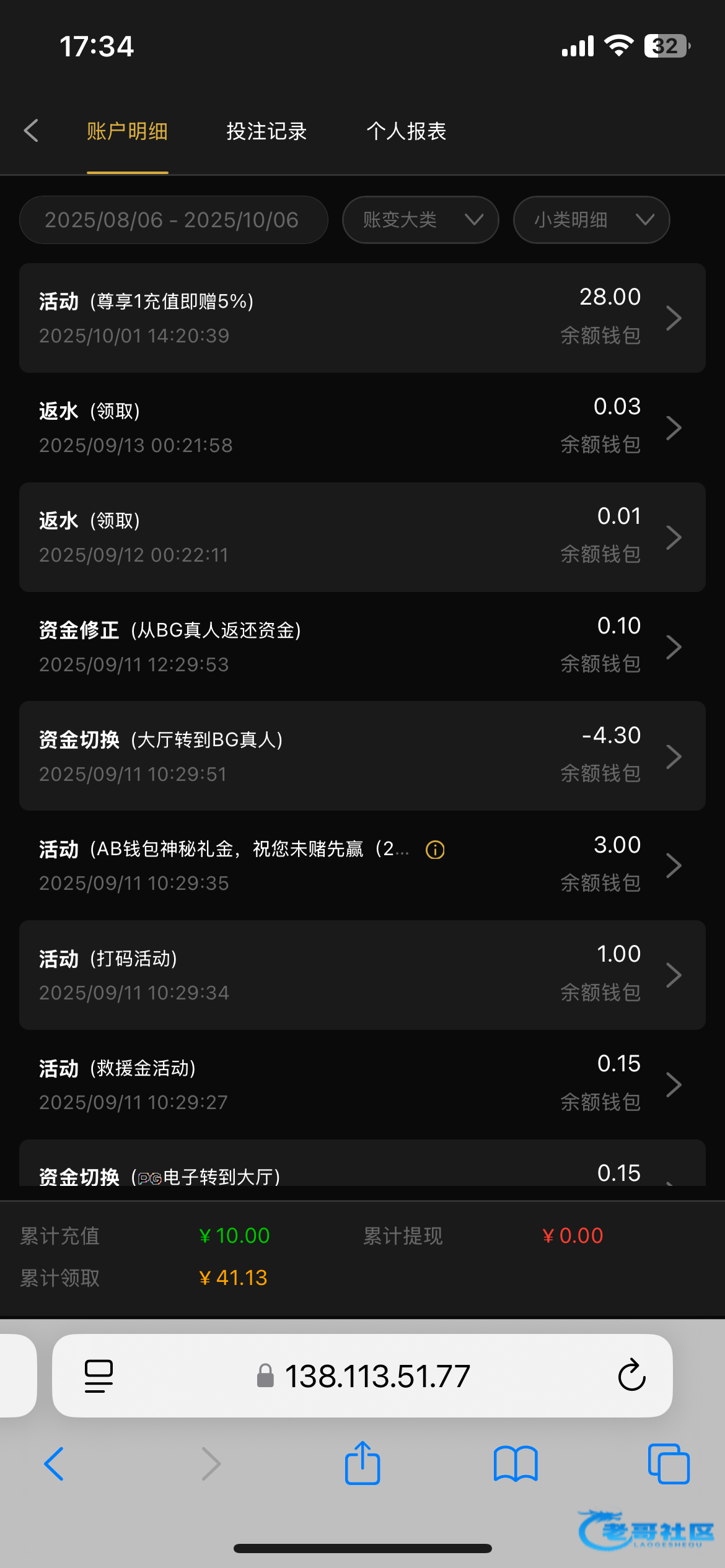Share this page from the browser toolbar
The width and height of the screenshot is (725, 1568).
coord(362,1464)
